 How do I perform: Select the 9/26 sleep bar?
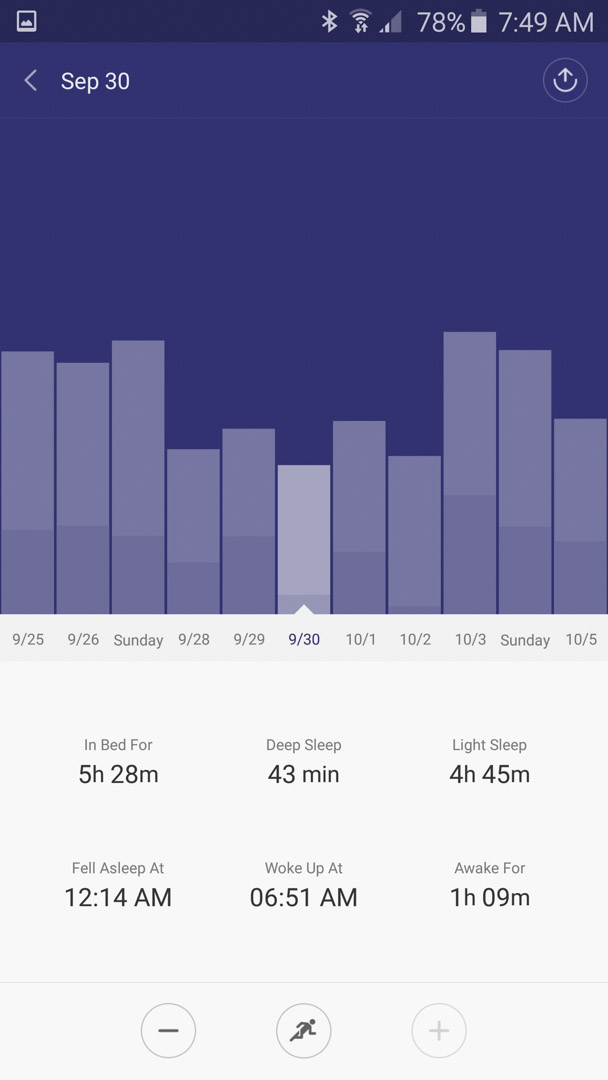[83, 488]
